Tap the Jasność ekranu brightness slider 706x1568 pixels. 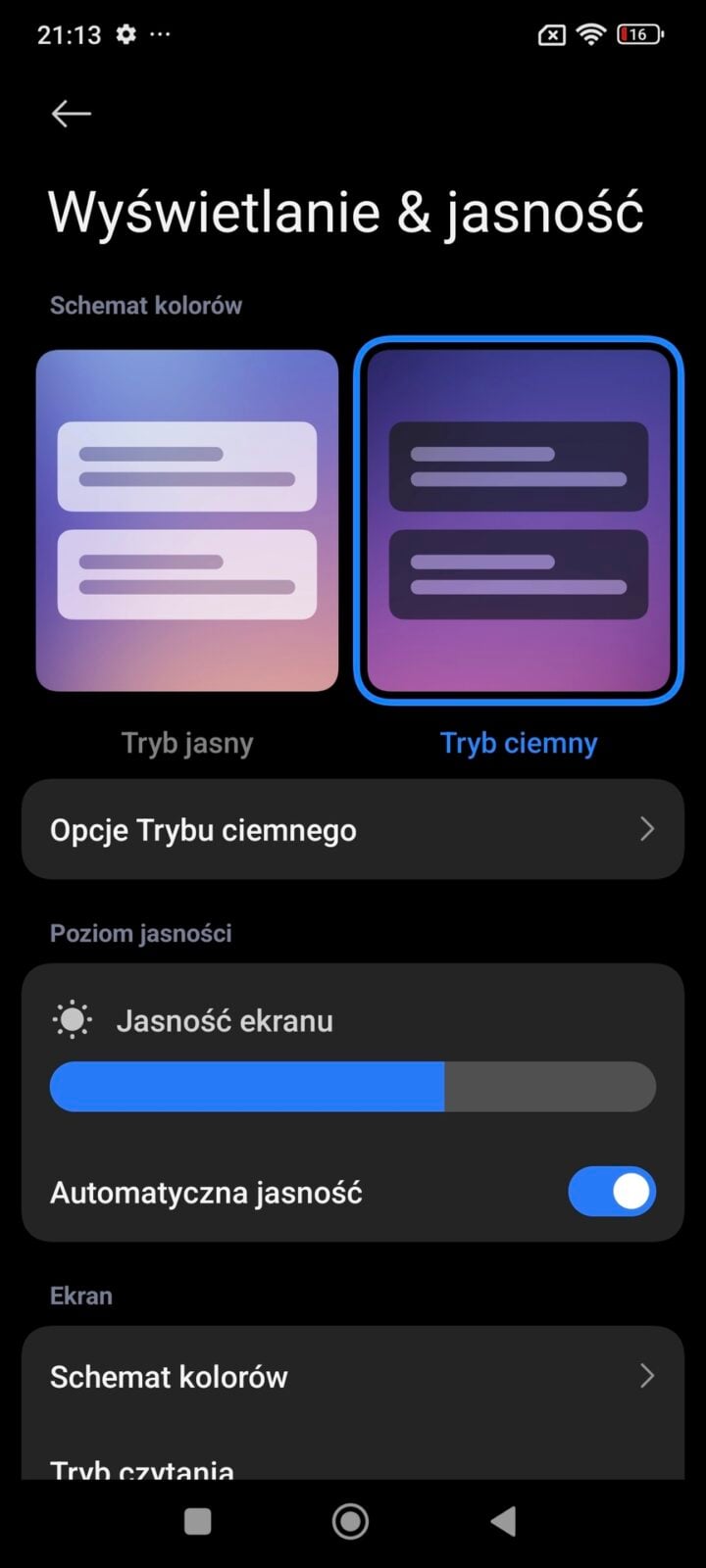(x=352, y=1086)
